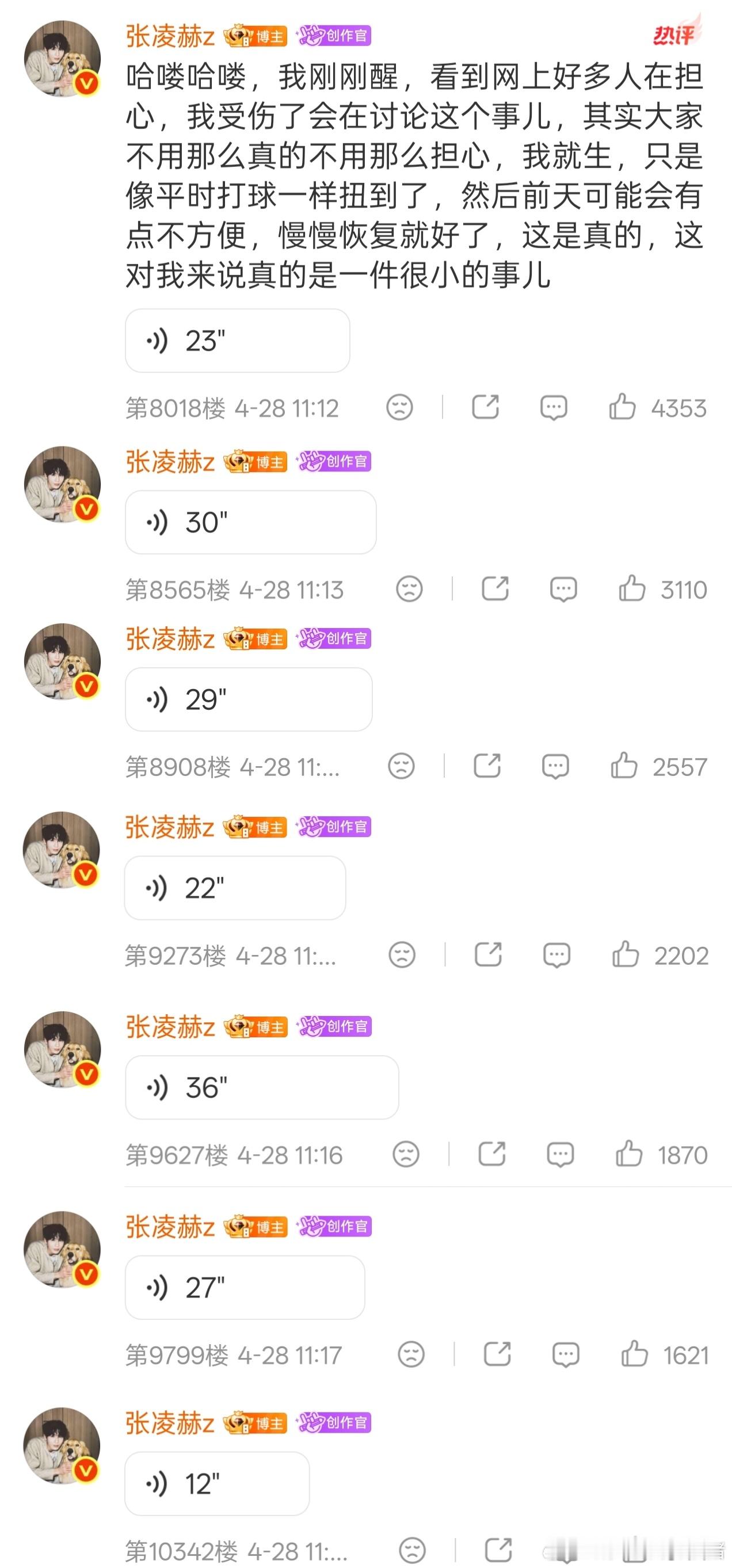Tap the dislike face on the top hot comment
Screen dimensions: 732x1568
pos(402,409)
